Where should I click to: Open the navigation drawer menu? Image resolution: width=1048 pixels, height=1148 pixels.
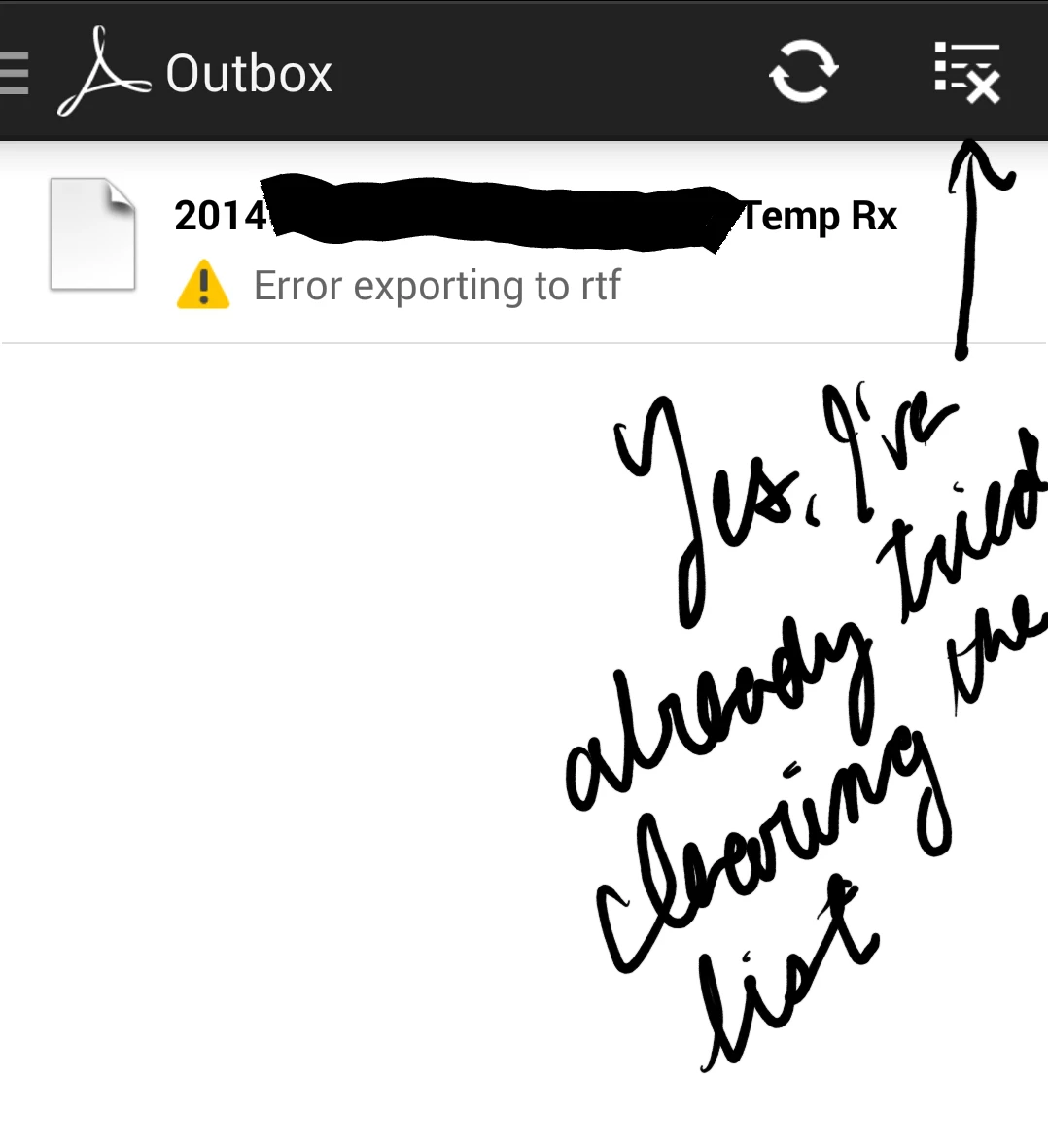[16, 73]
